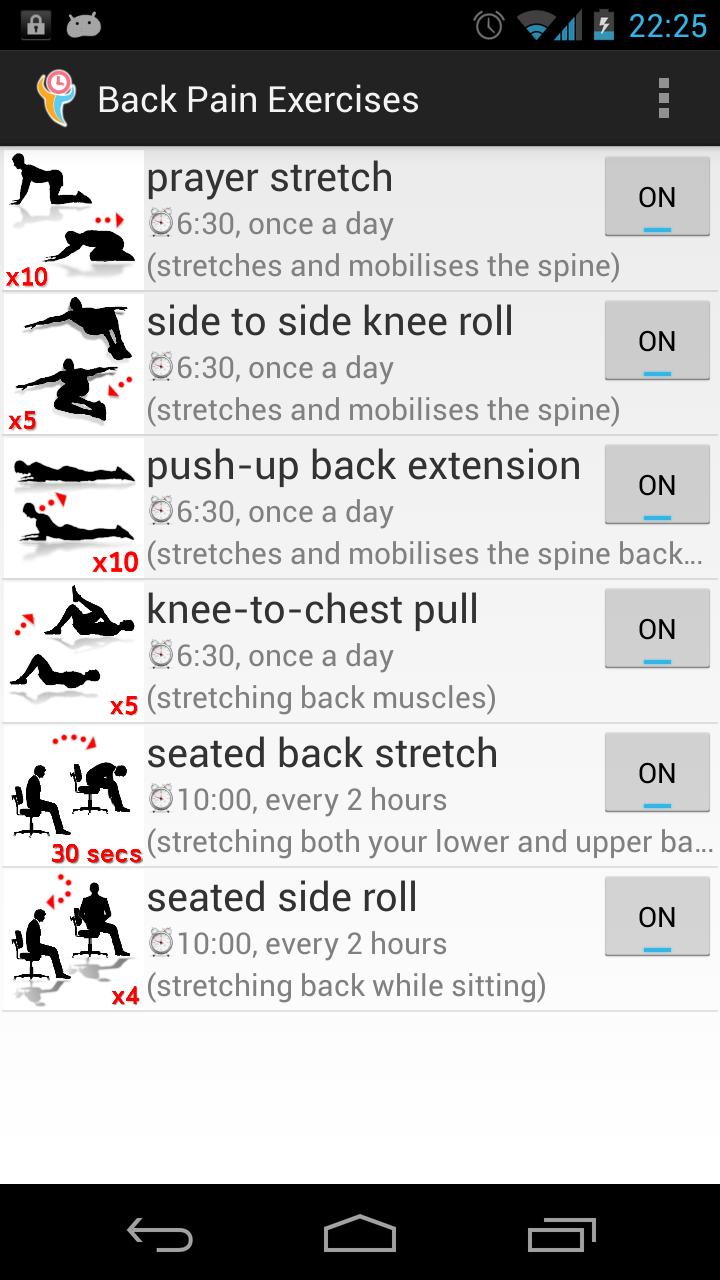This screenshot has height=1280, width=720.
Task: Toggle the side to side knee roll switch
Action: tap(657, 341)
